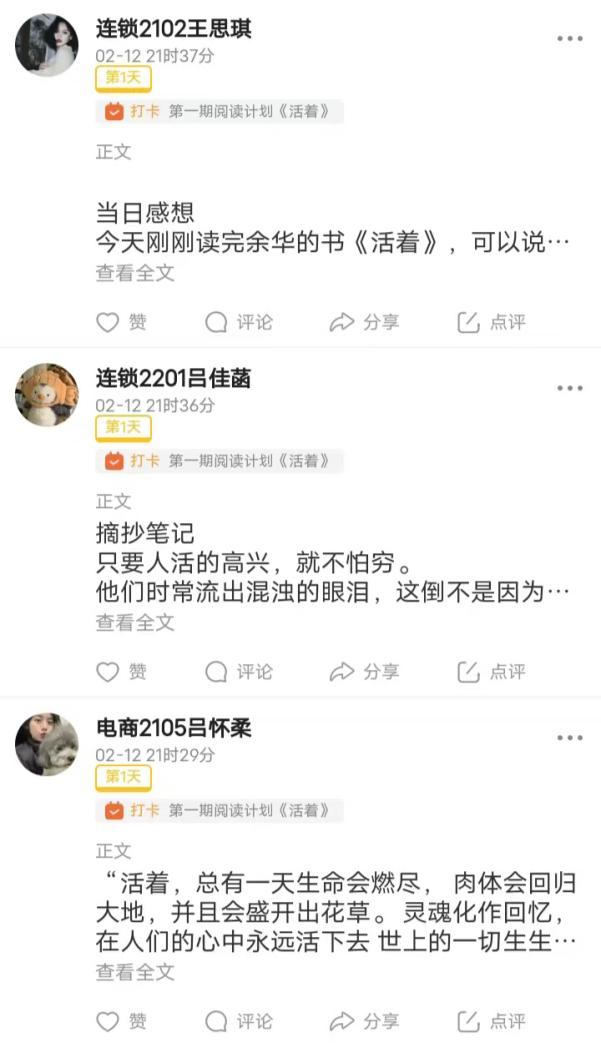Tap 点评 under 吕怀柔's post
Image resolution: width=601 pixels, height=1043 pixels.
491,1021
